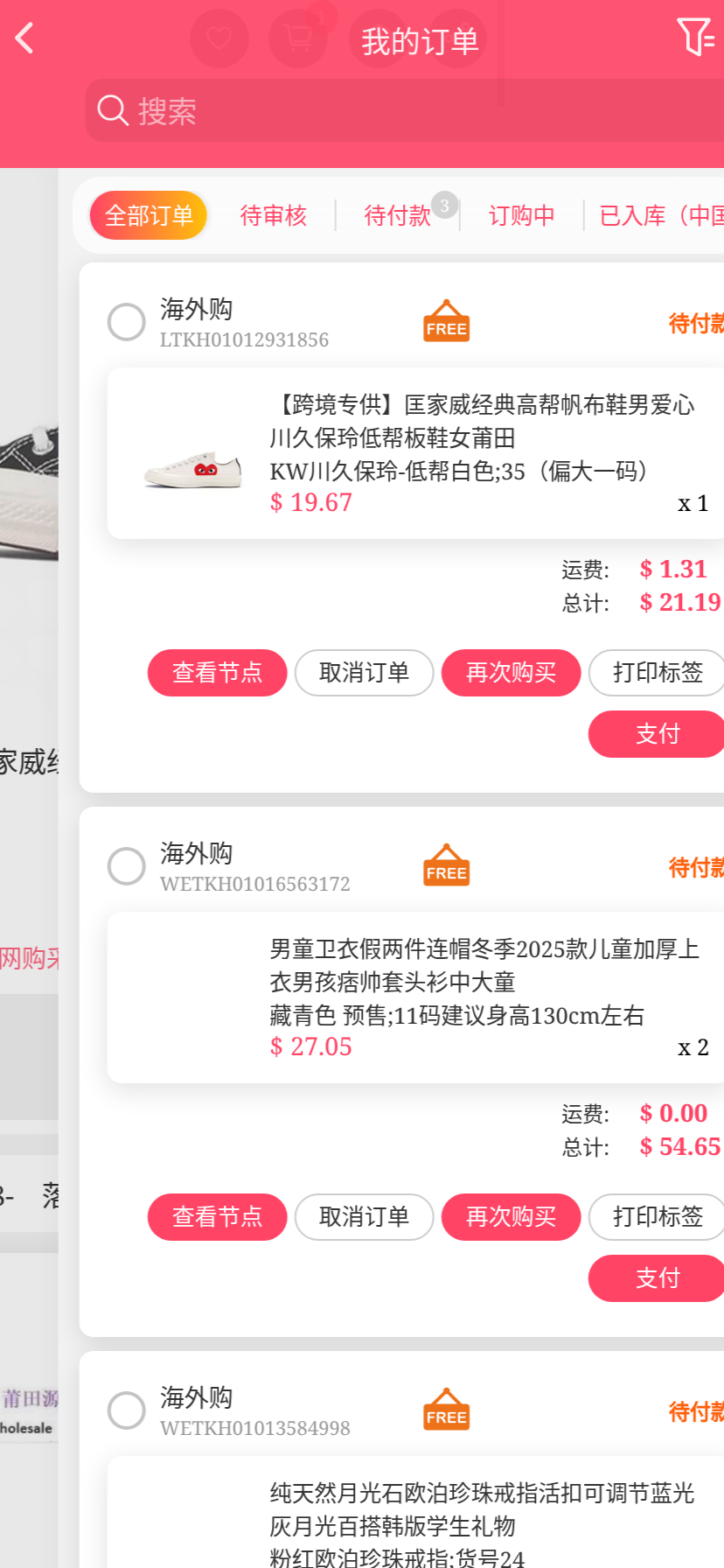Select order WETKH01016563172 checkbox

pos(126,866)
